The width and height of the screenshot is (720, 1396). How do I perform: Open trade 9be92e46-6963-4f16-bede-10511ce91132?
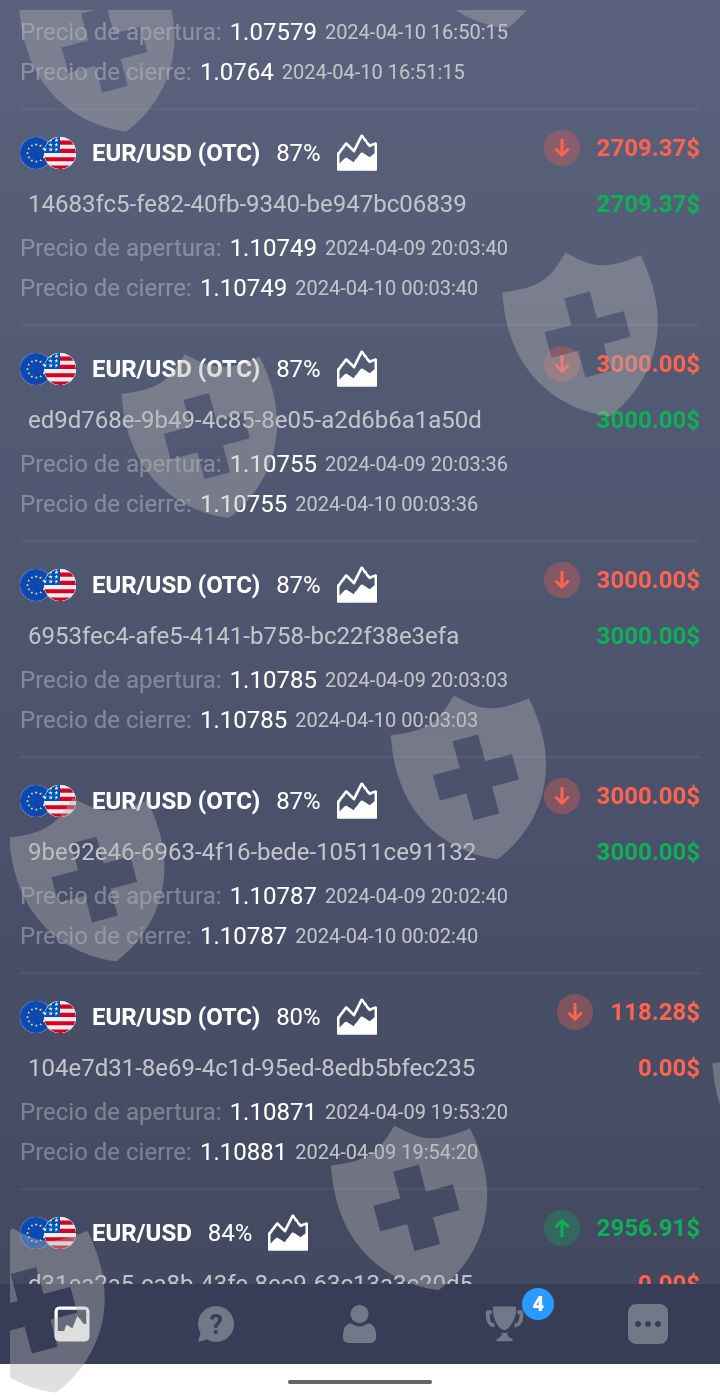[252, 853]
